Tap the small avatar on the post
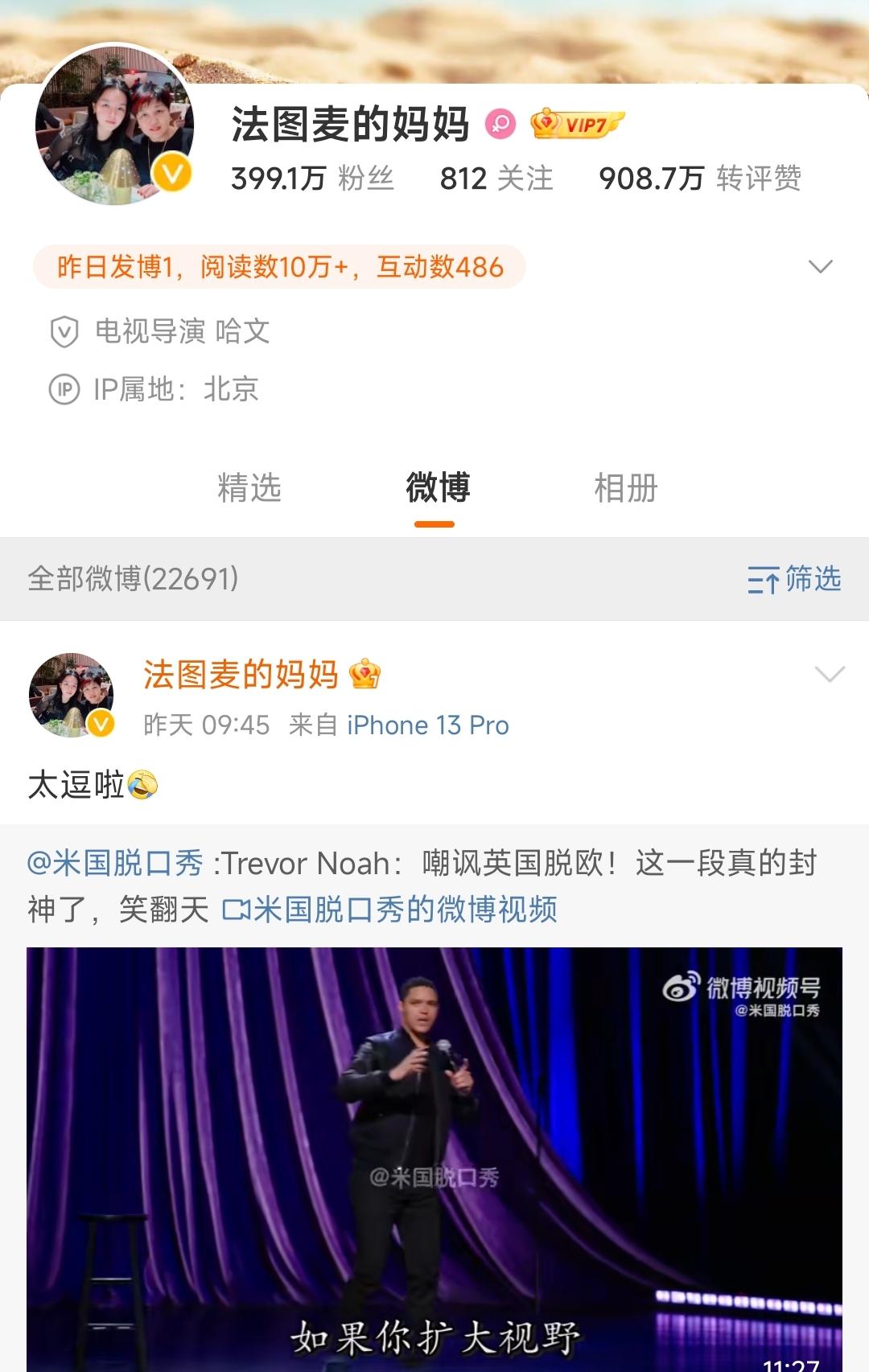Screen dimensions: 869x1372 [72, 695]
